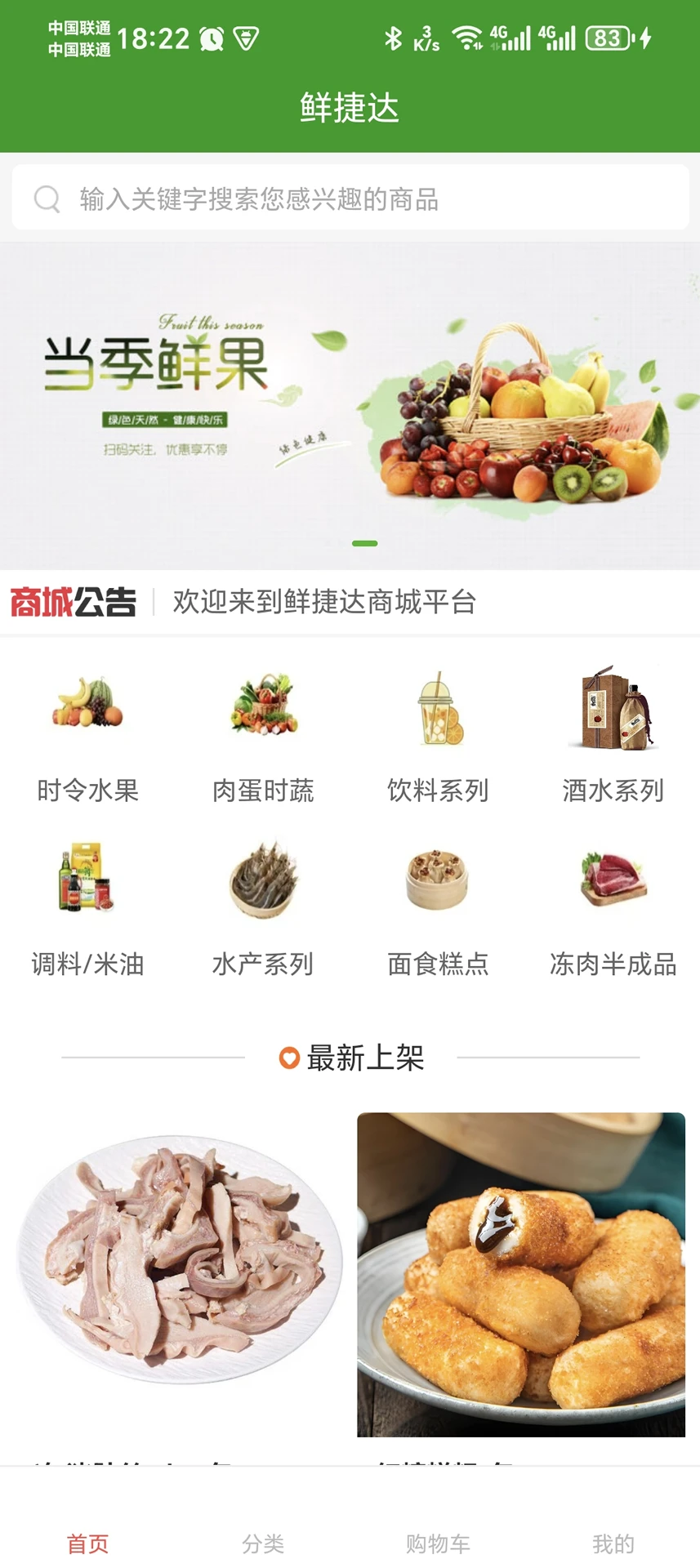The height and width of the screenshot is (1568, 700).
Task: Tap the search magnifier icon
Action: 47,198
